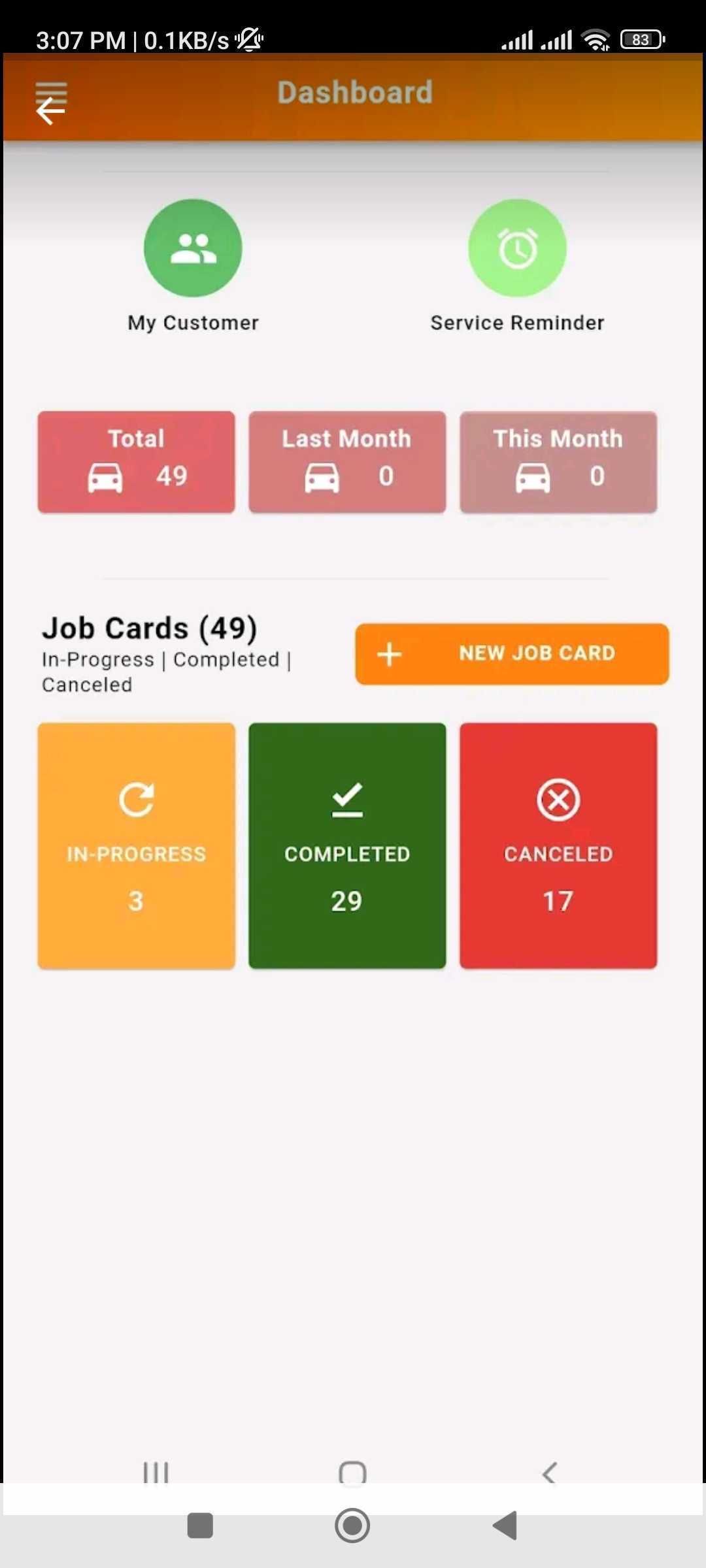Viewport: 706px width, 1568px height.
Task: Tap the back arrow in the header
Action: point(50,110)
